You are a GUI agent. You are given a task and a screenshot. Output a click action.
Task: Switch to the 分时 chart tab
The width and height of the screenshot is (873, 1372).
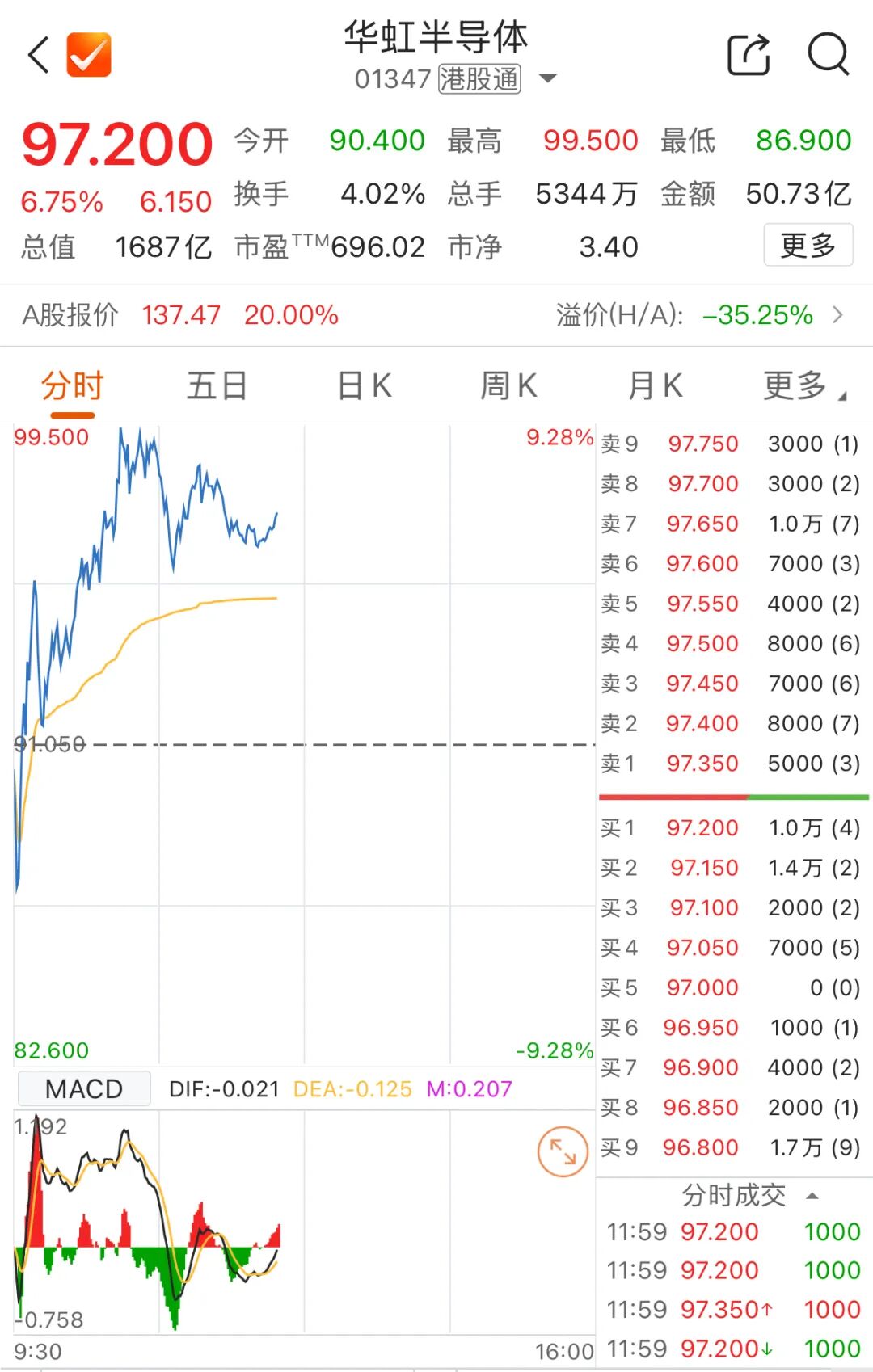coord(73,385)
